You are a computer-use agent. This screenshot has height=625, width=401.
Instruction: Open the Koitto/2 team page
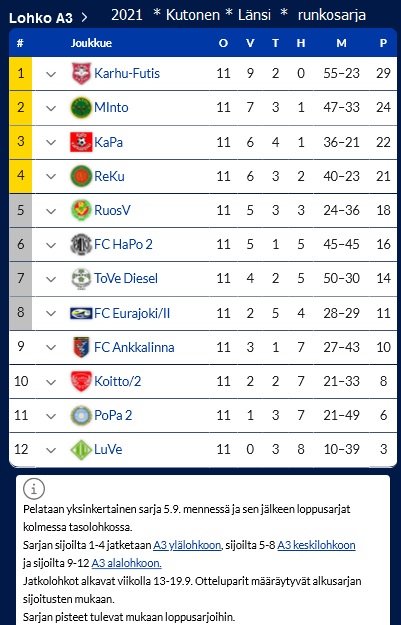click(118, 381)
